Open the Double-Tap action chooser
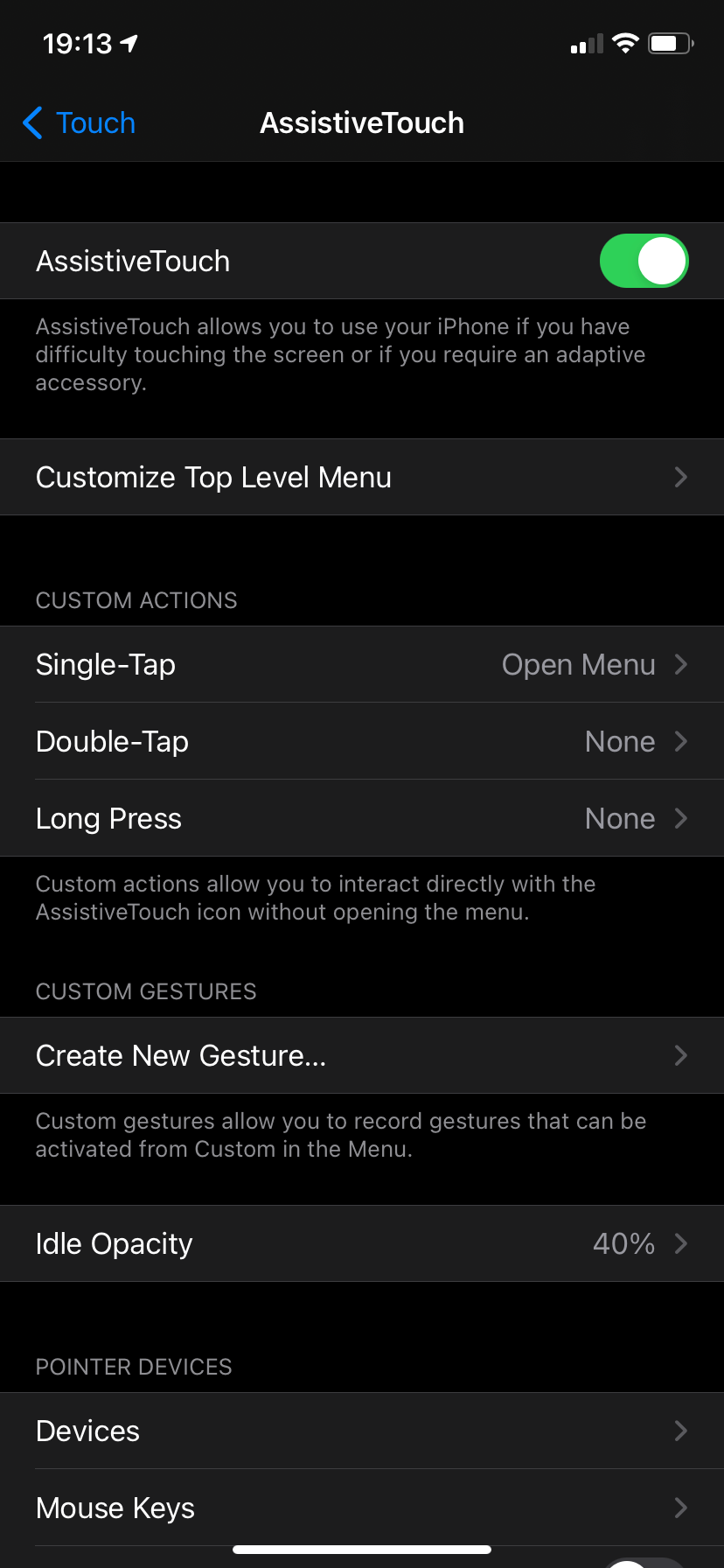The width and height of the screenshot is (724, 1568). tap(362, 741)
